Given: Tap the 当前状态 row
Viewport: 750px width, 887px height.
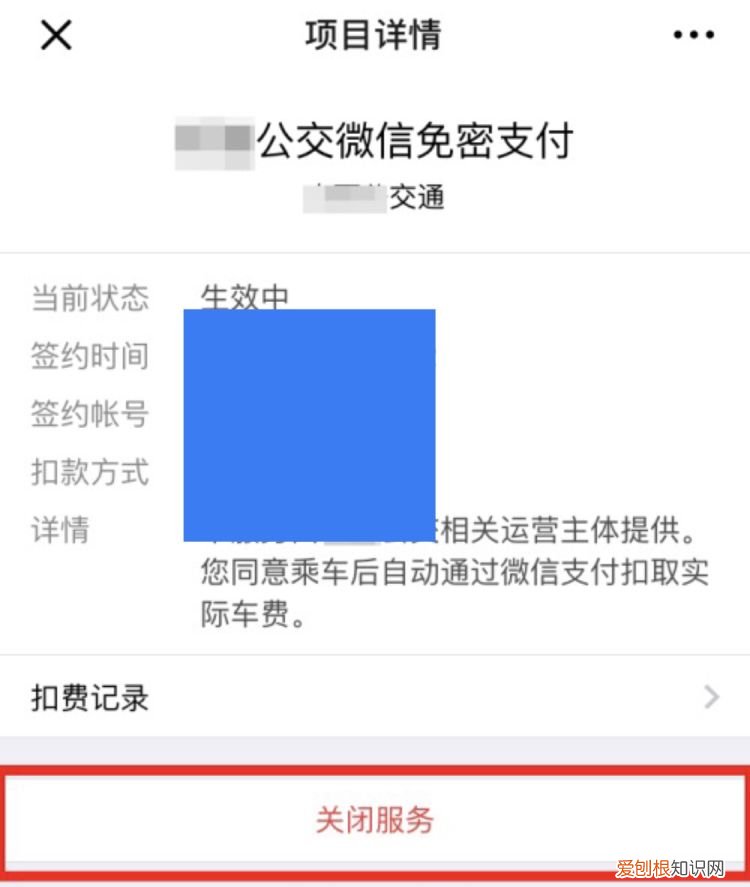Looking at the screenshot, I should click(x=90, y=296).
